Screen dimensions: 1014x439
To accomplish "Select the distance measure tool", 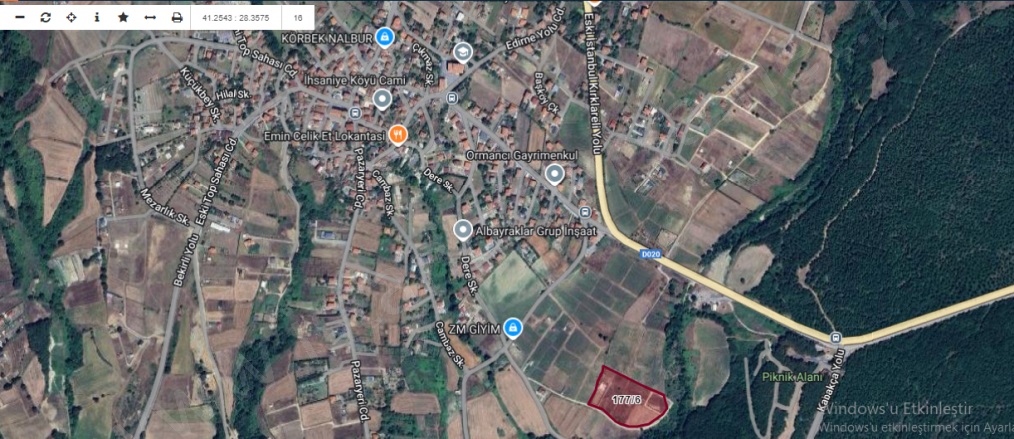I will (150, 18).
